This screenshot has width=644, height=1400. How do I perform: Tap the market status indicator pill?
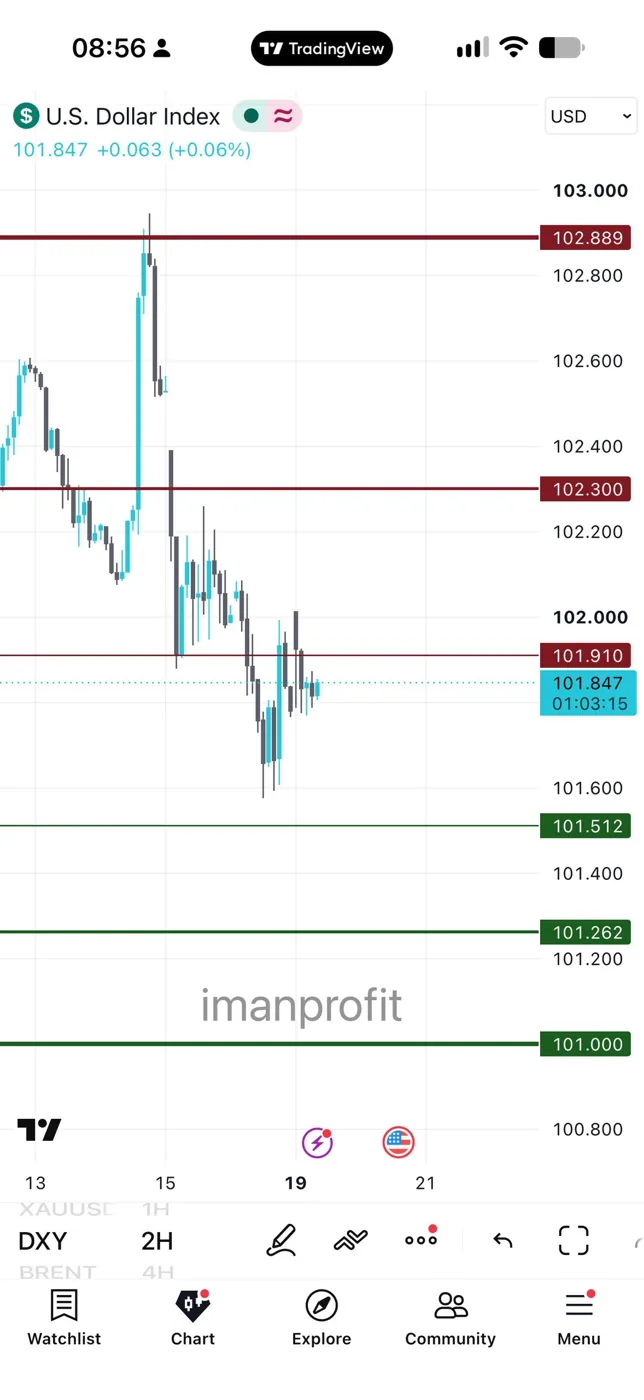(x=267, y=116)
